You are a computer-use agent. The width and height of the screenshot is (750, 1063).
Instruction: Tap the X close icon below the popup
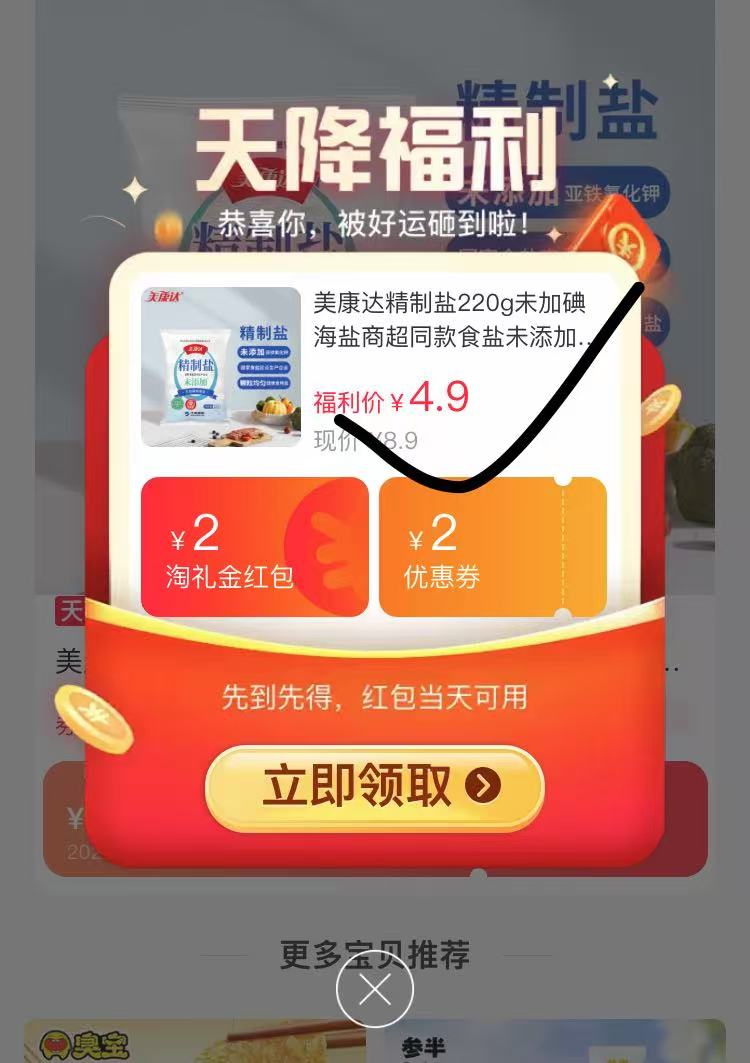point(375,988)
